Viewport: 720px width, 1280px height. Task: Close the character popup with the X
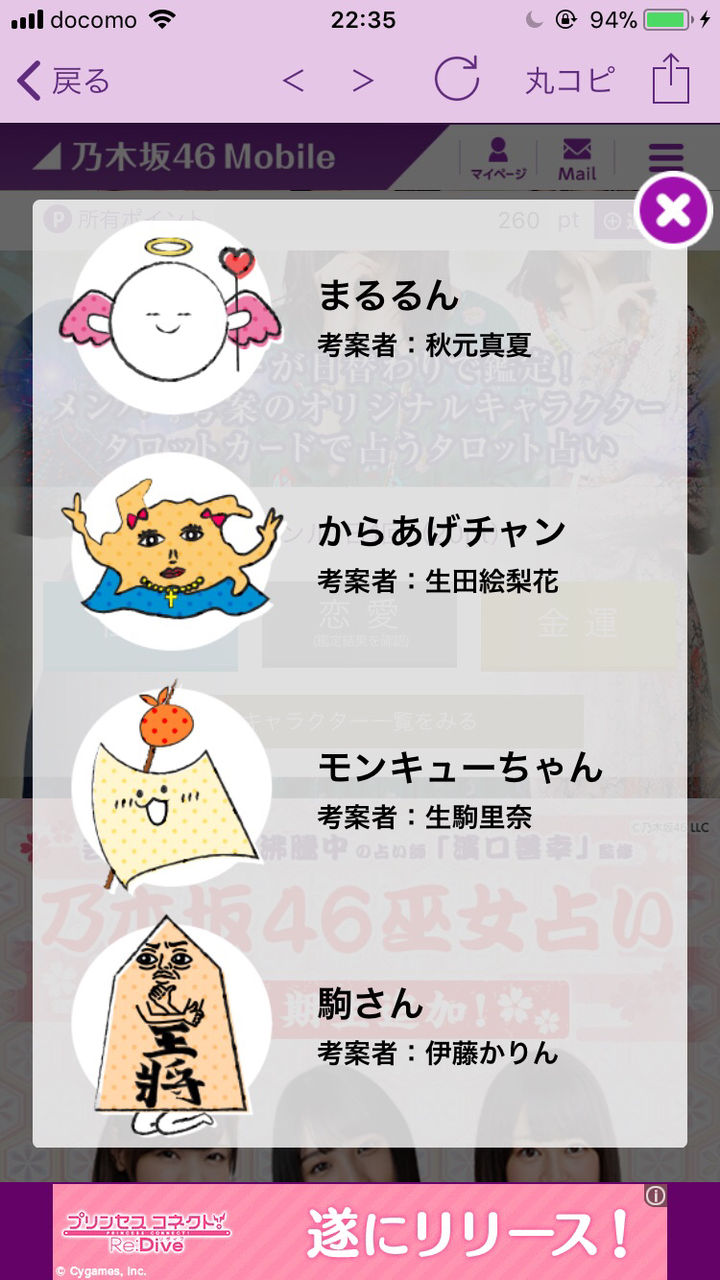(x=672, y=211)
